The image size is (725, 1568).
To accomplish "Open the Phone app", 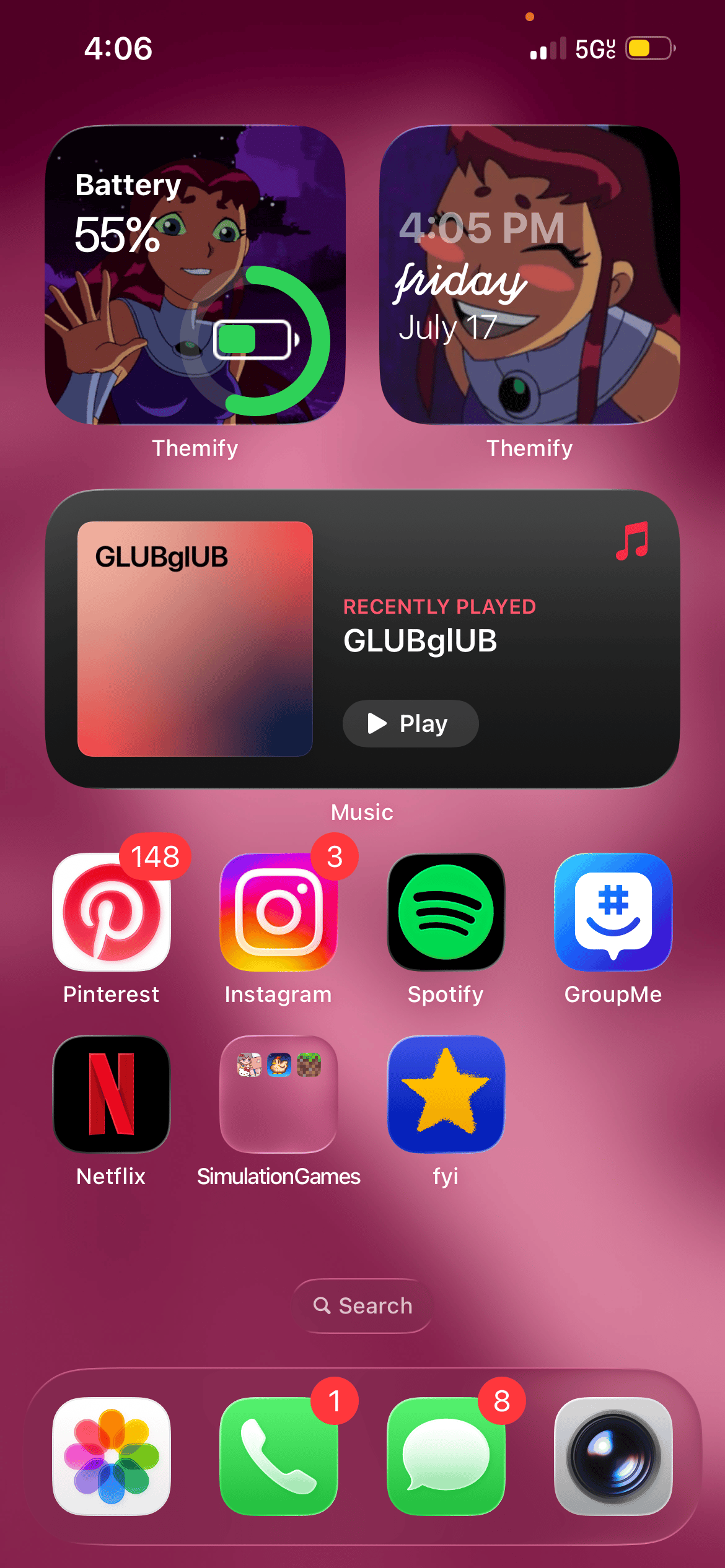I will (x=279, y=1457).
